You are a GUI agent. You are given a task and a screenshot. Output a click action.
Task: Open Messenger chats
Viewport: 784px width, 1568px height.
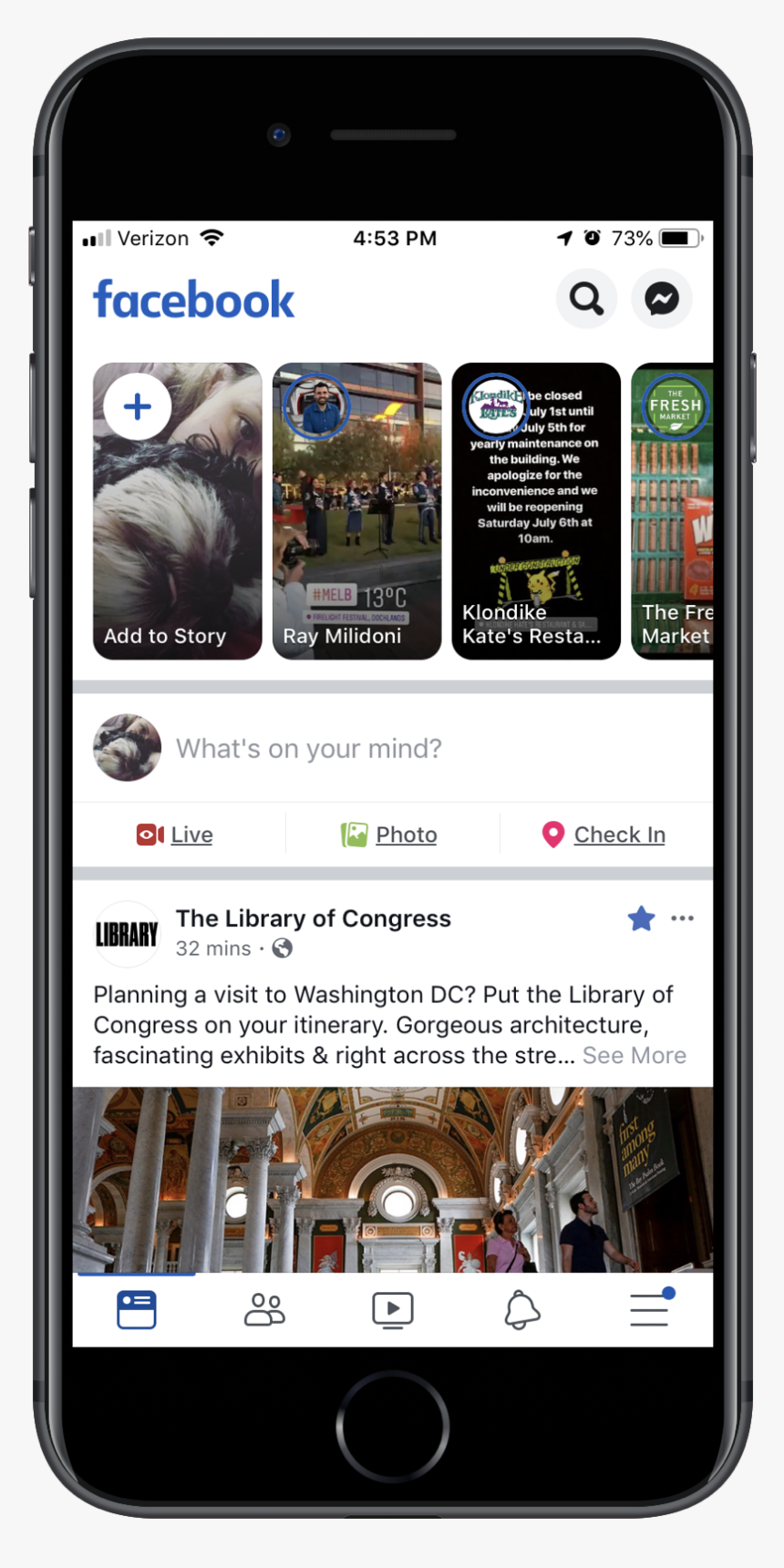[x=662, y=299]
